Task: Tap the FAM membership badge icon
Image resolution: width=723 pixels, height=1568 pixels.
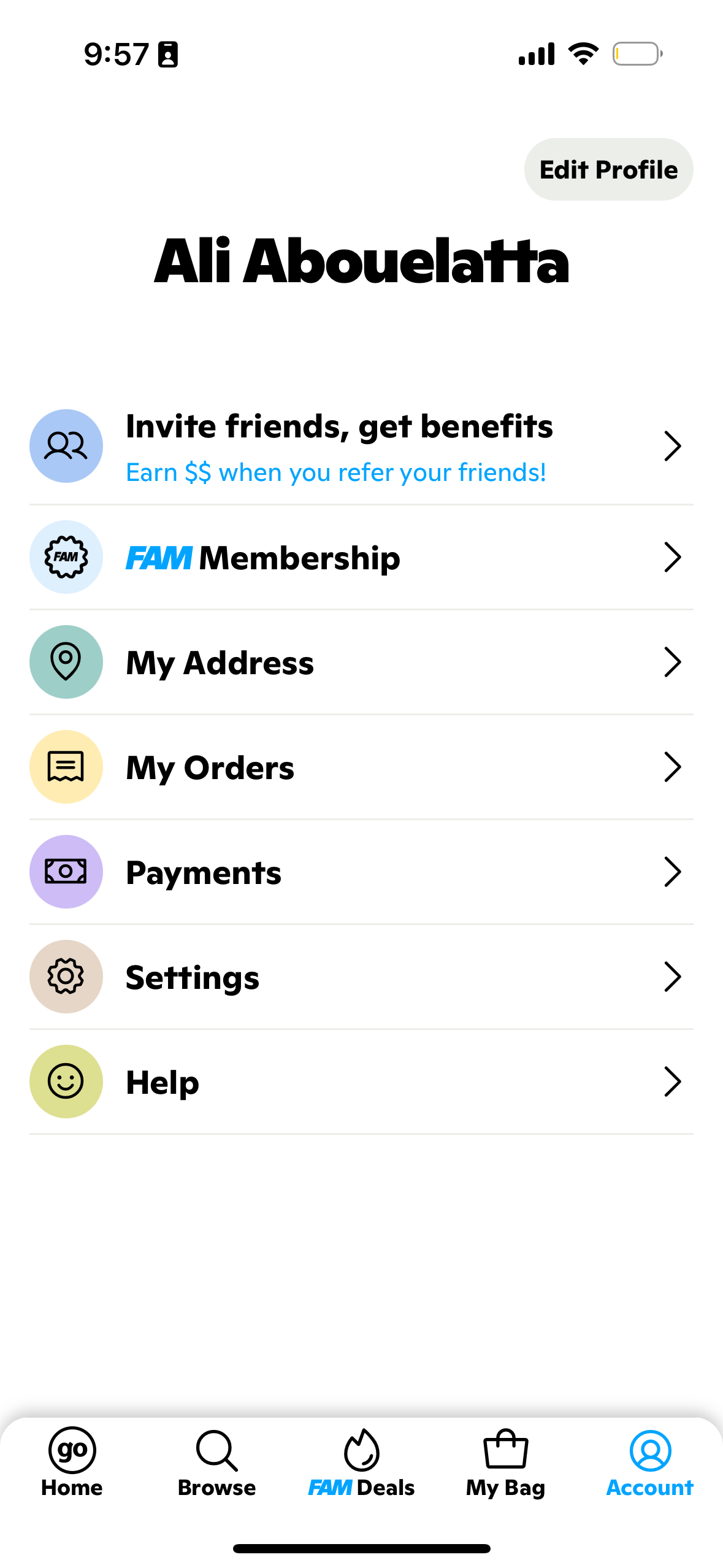Action: click(66, 557)
